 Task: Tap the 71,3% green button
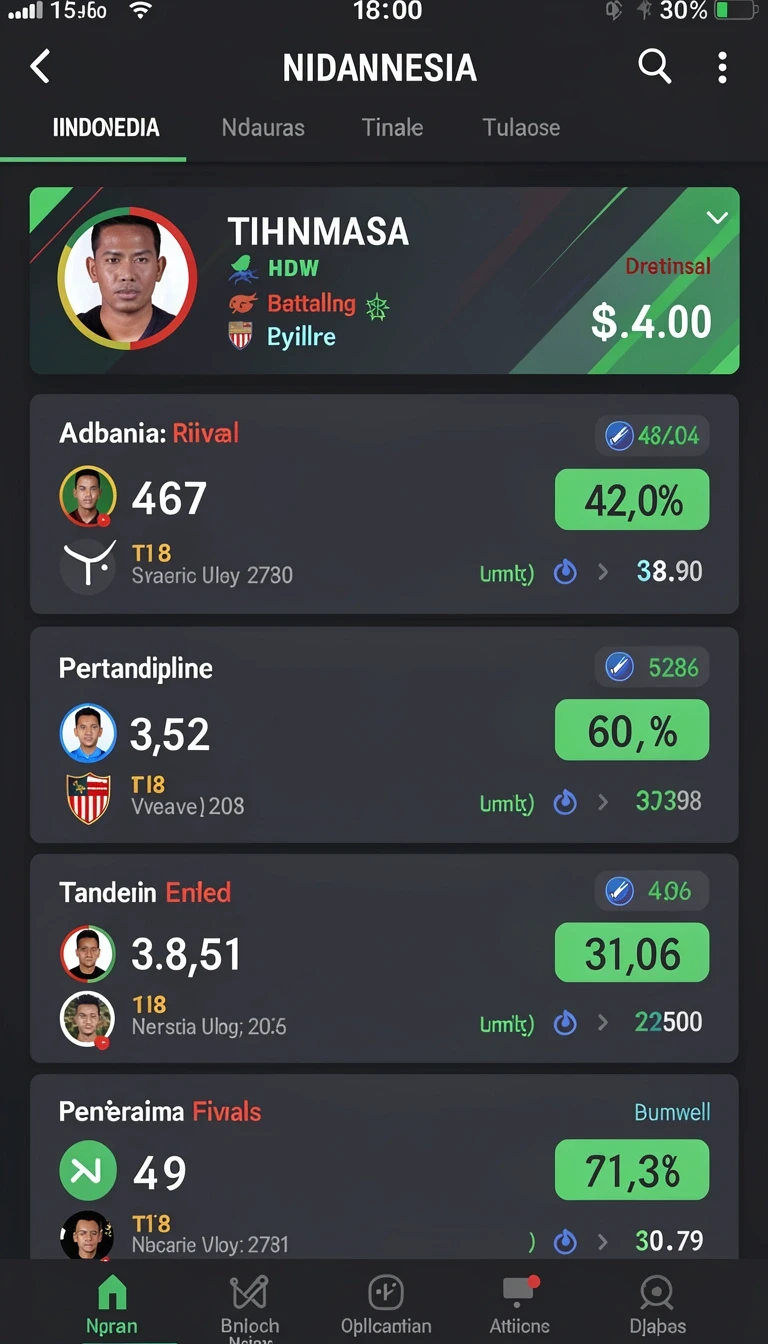632,1170
